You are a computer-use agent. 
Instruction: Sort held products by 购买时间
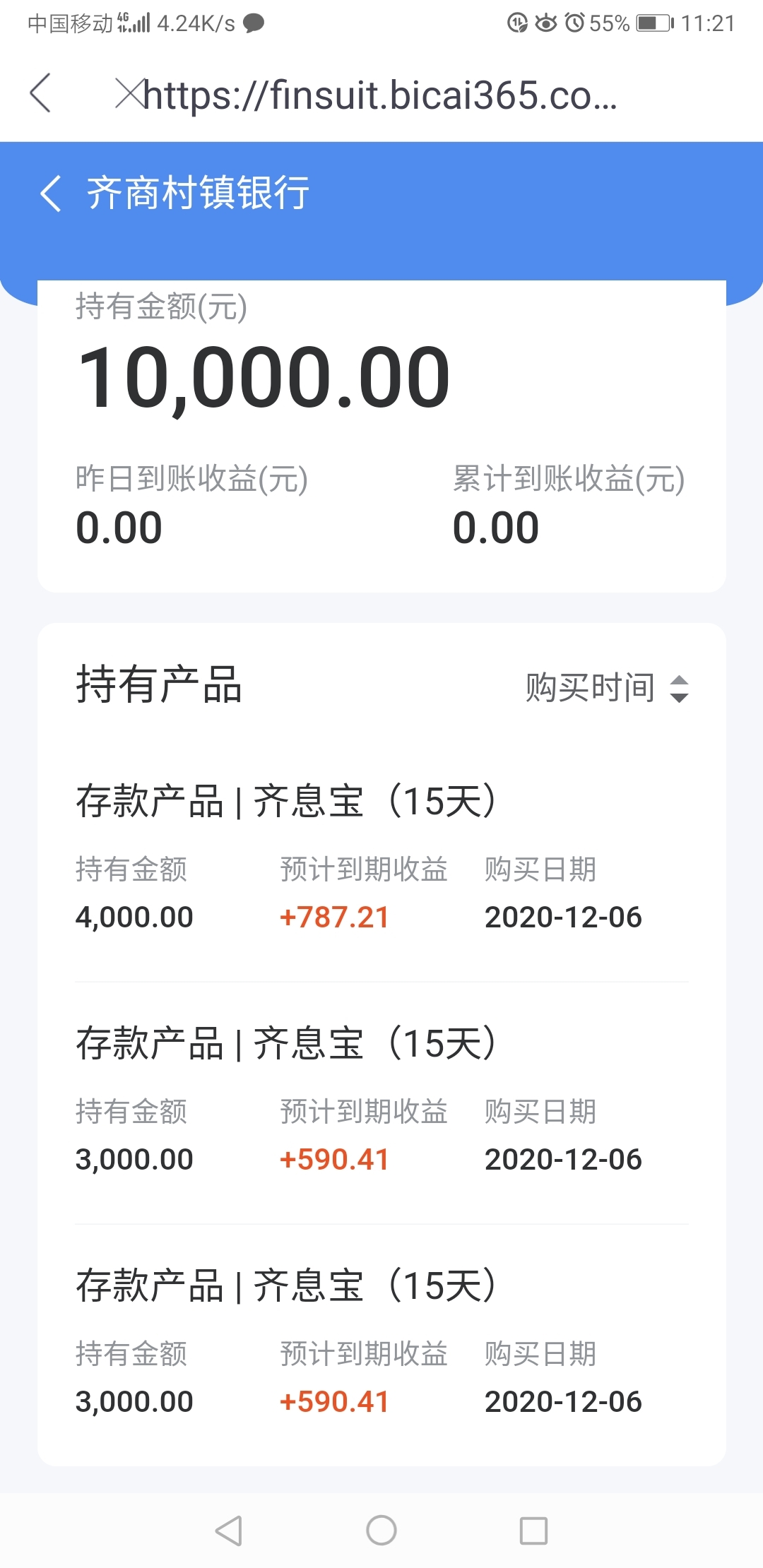607,688
